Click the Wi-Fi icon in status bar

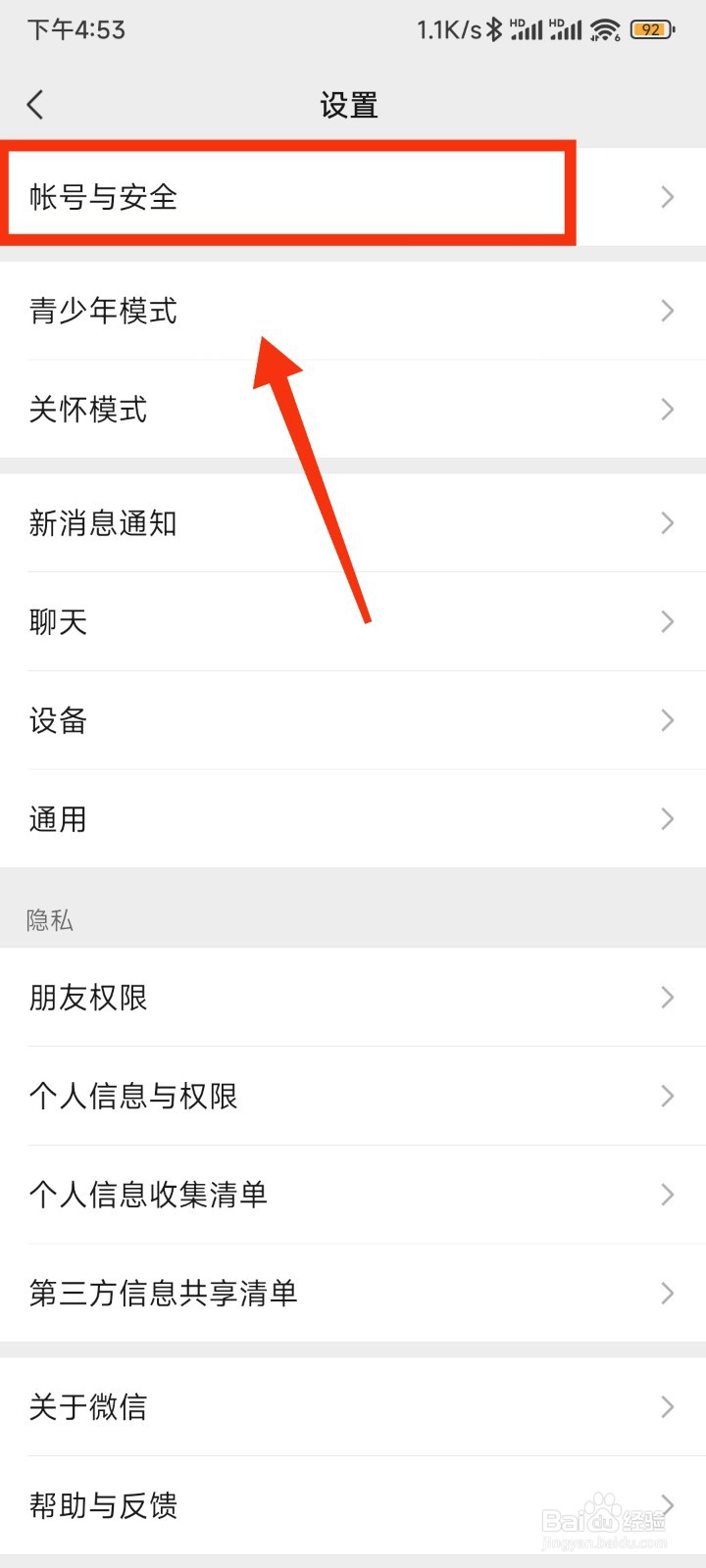click(604, 29)
